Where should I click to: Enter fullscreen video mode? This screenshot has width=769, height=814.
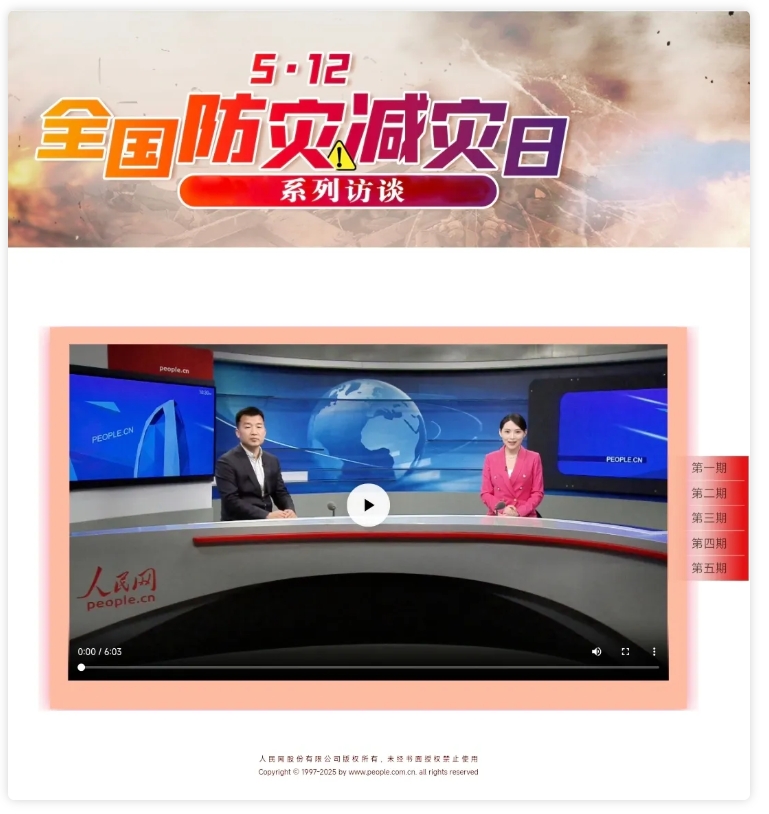point(625,651)
